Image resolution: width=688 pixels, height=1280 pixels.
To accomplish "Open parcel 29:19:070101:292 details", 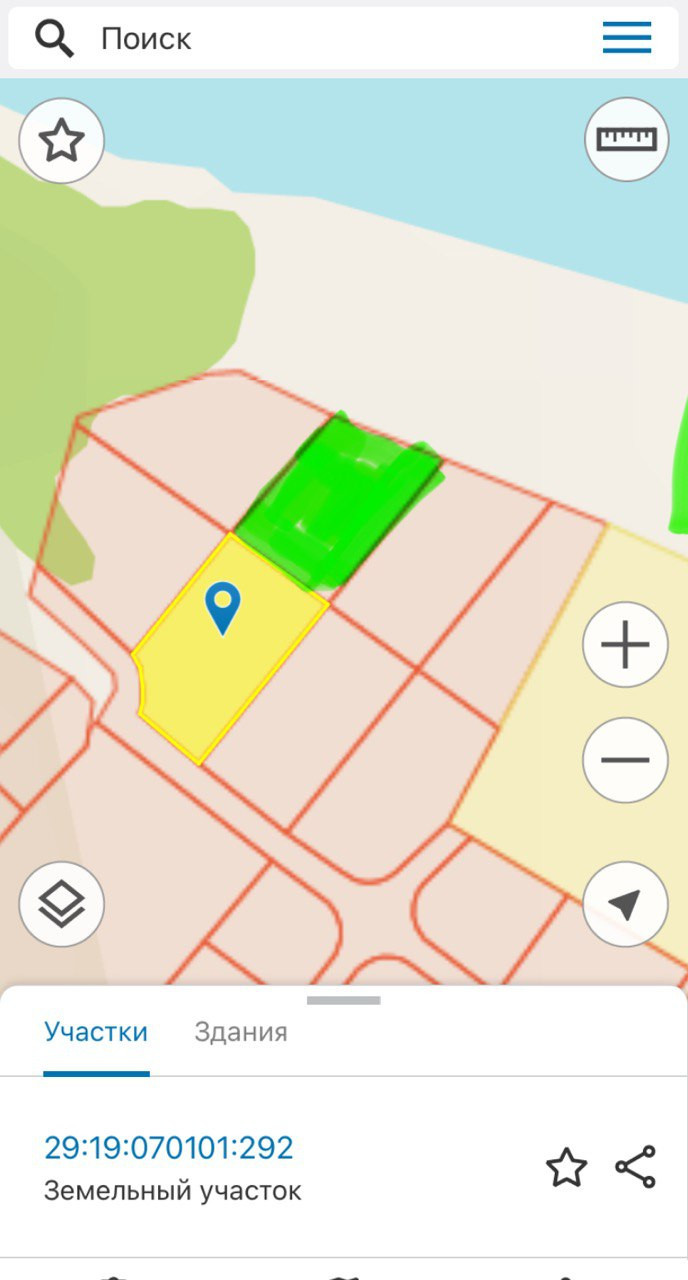I will (169, 1147).
